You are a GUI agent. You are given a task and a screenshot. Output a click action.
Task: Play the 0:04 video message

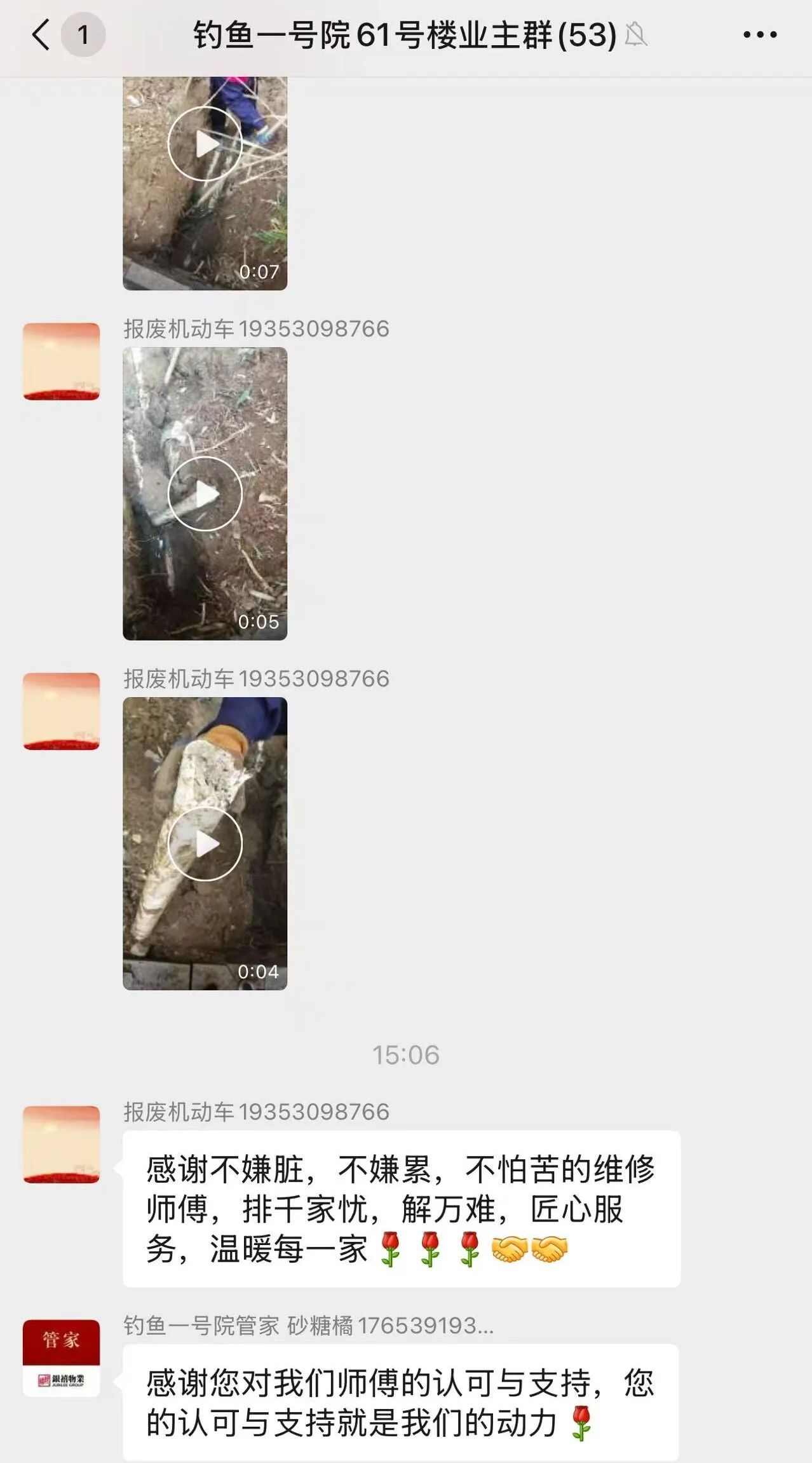point(205,843)
